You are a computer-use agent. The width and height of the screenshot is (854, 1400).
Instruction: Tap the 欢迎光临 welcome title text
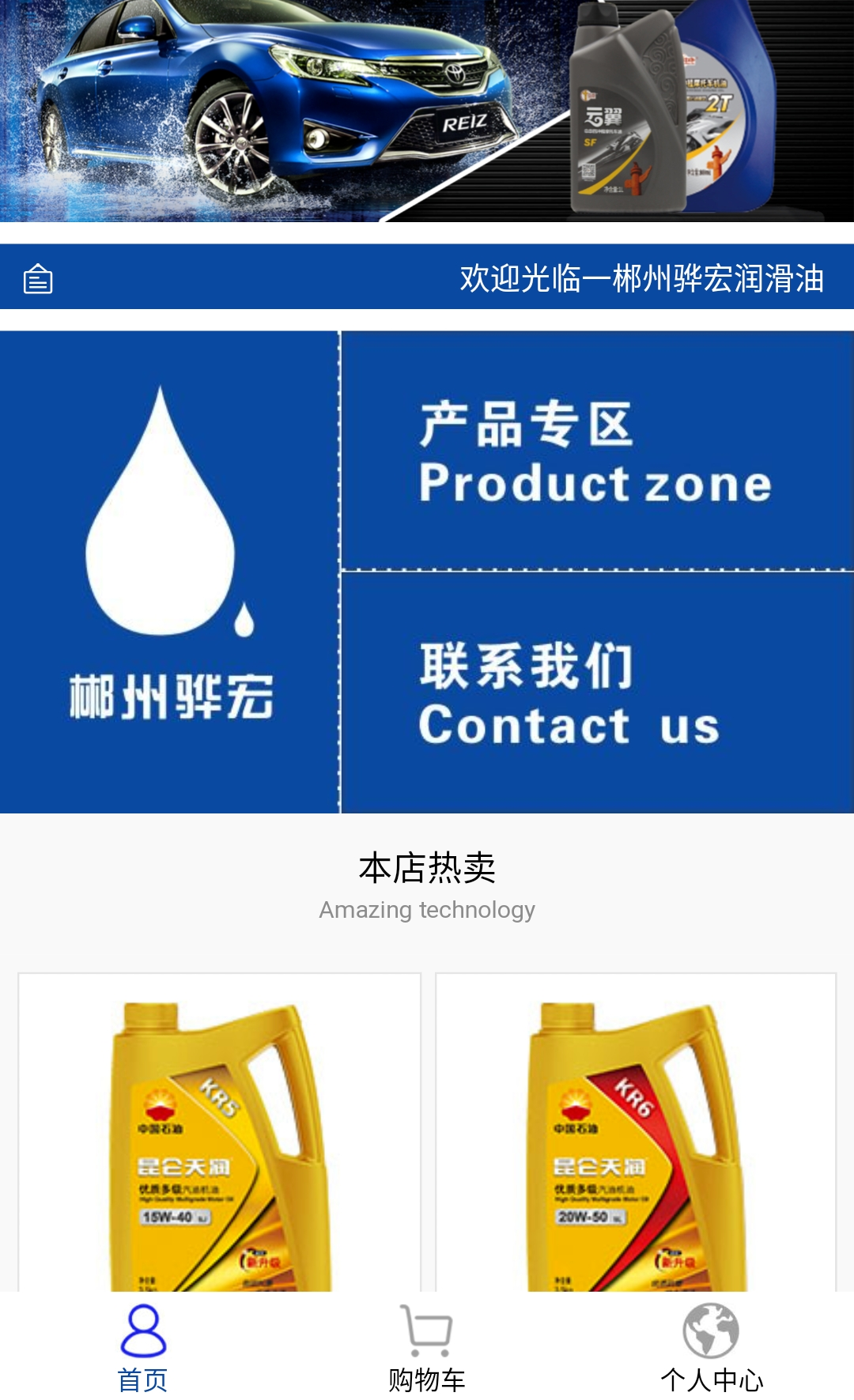pos(642,280)
